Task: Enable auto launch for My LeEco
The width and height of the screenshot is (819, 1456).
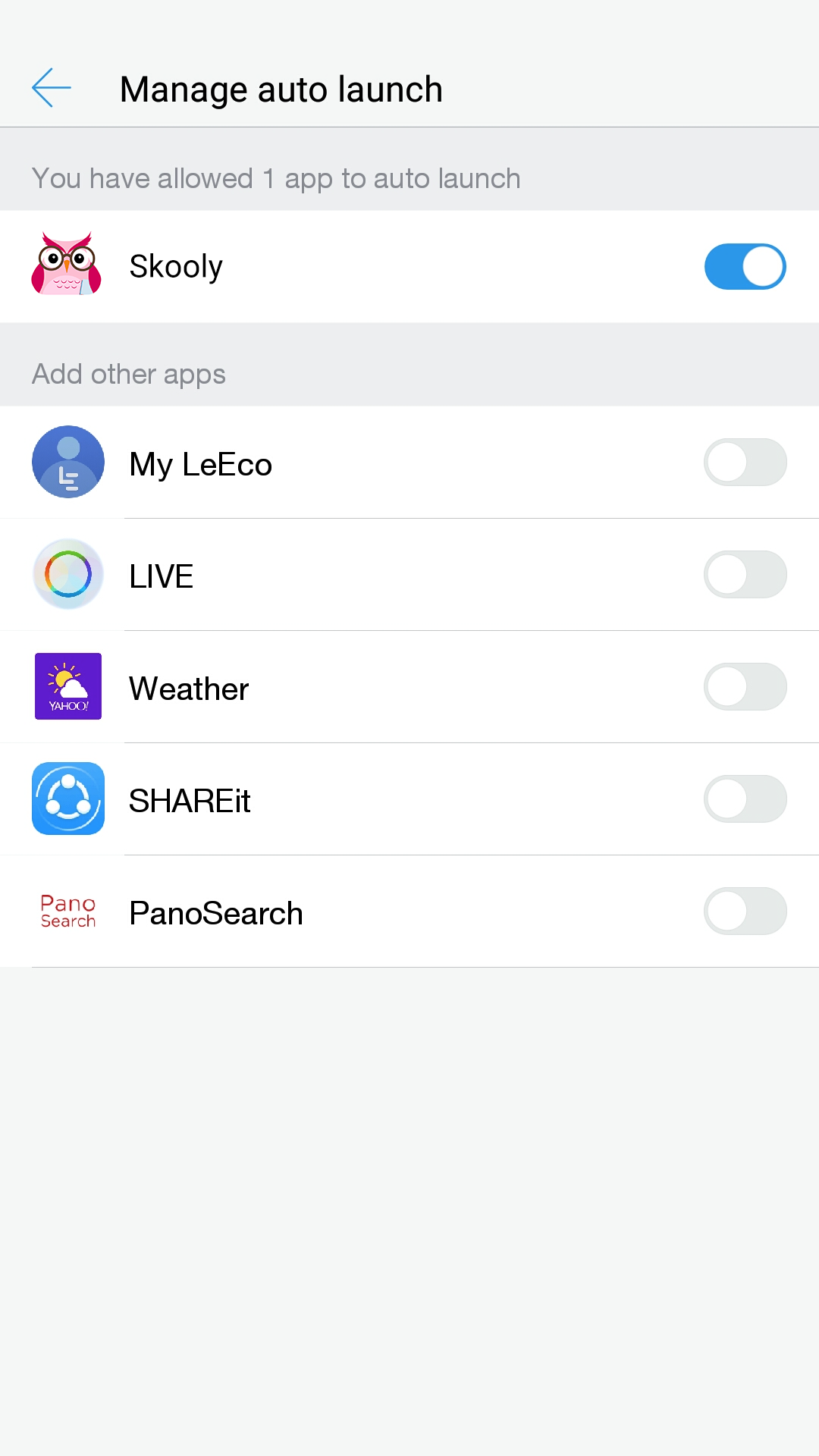Action: point(745,462)
